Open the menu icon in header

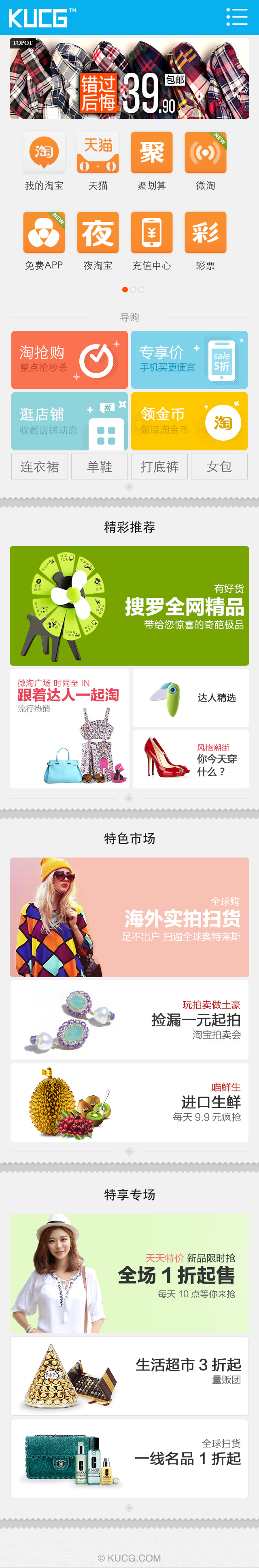coord(236,17)
